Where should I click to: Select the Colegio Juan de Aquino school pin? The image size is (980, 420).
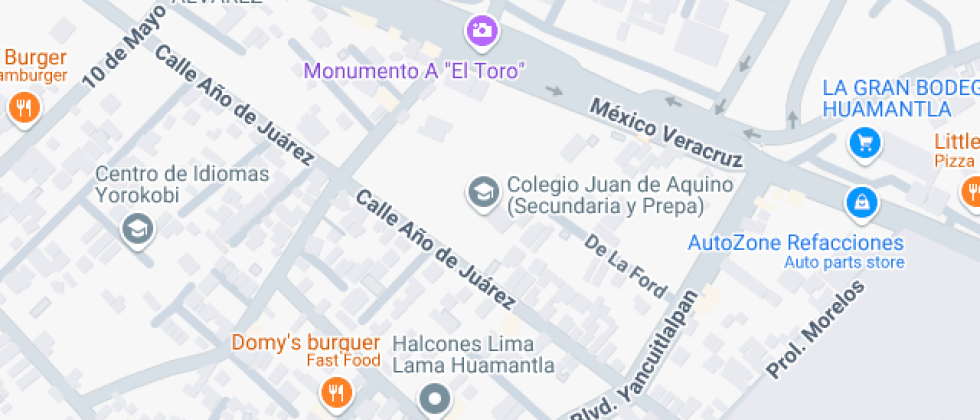tap(484, 193)
